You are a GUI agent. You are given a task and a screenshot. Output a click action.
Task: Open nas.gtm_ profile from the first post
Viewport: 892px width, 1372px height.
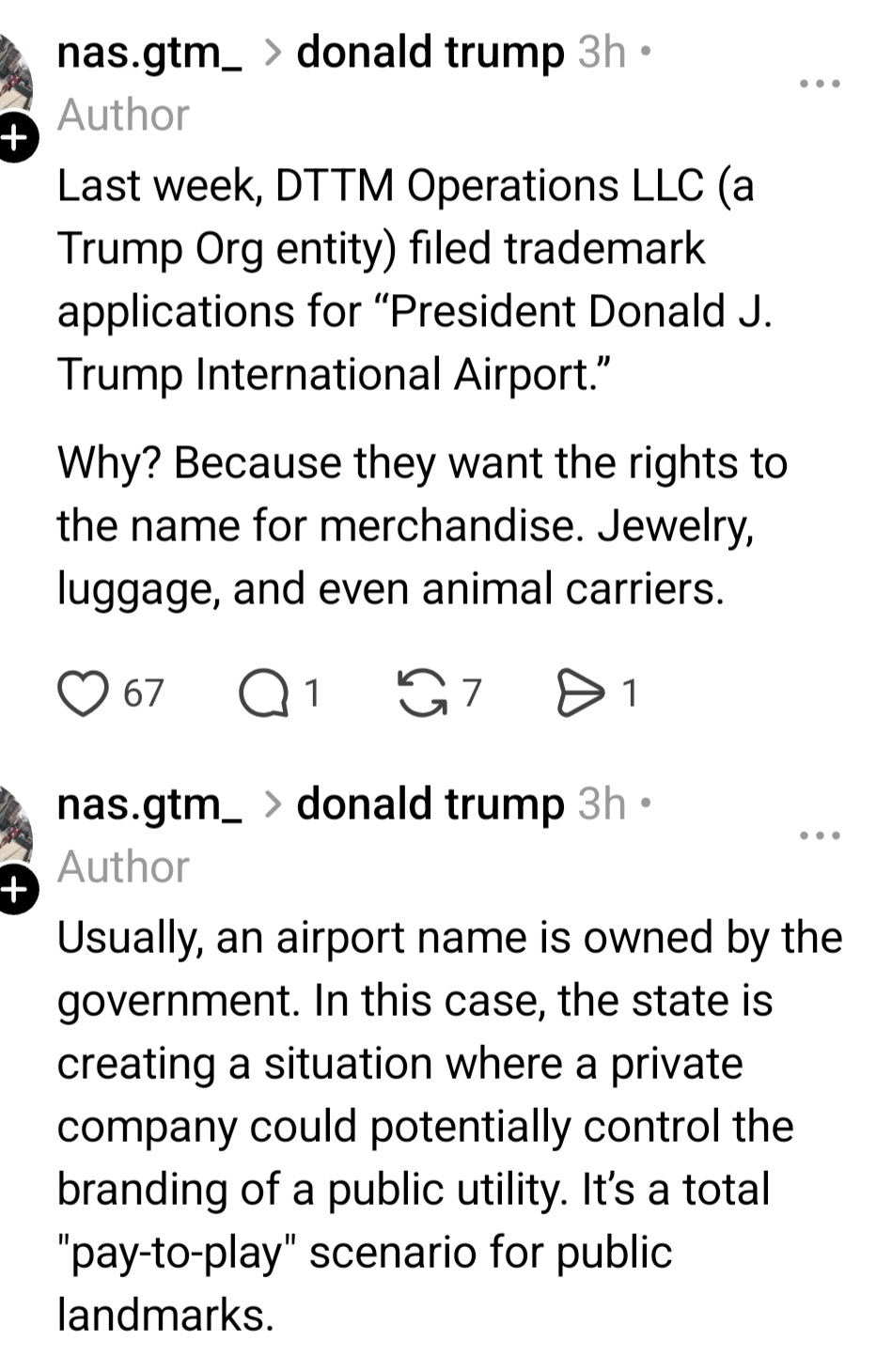149,53
